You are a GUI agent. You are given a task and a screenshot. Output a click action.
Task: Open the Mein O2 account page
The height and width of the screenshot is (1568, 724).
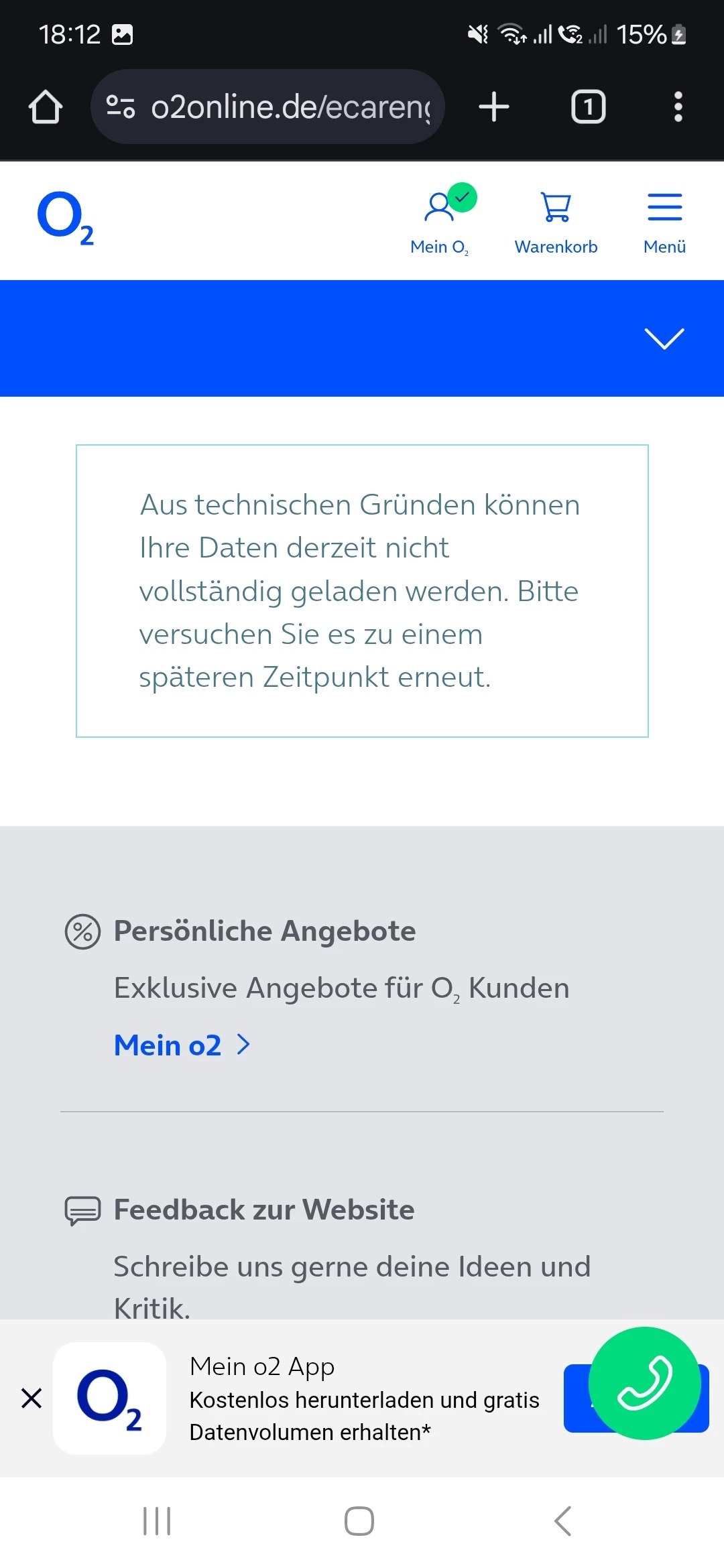440,220
